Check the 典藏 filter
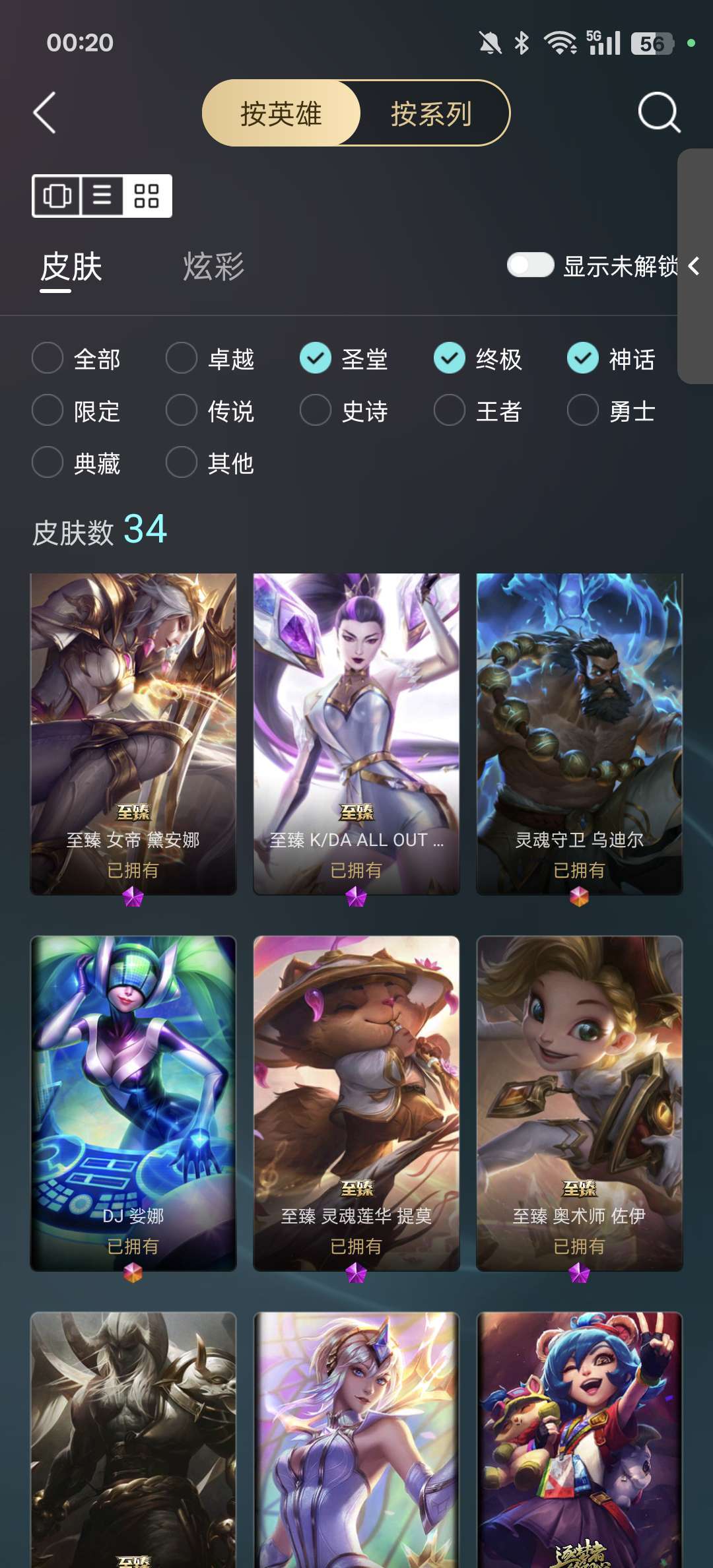The image size is (713, 1568). point(77,463)
